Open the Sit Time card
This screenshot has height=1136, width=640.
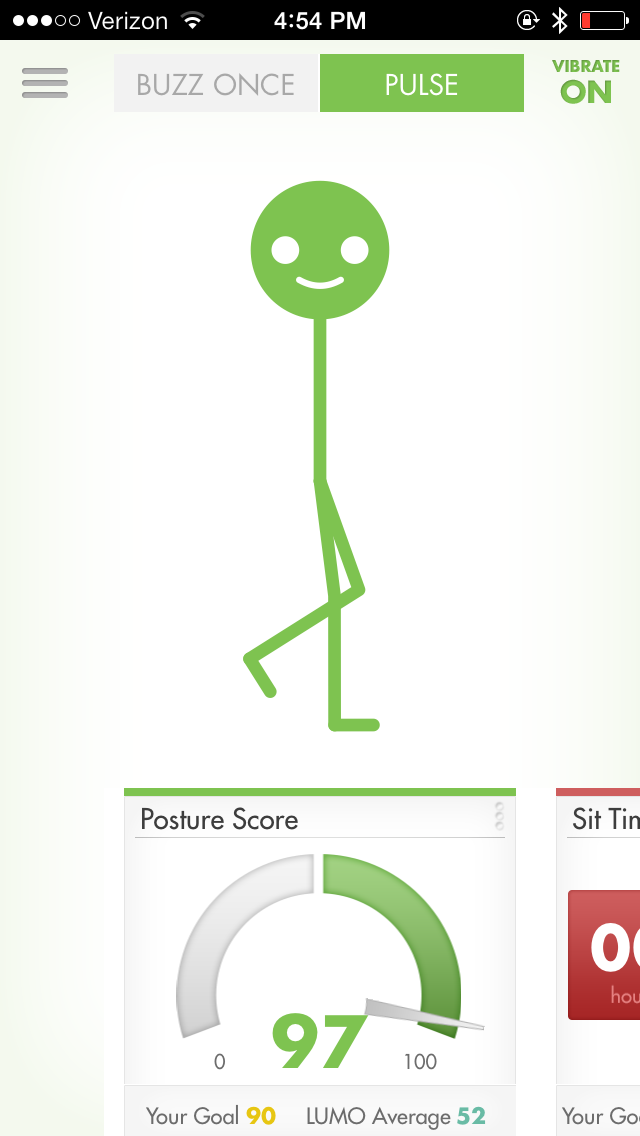pos(598,961)
